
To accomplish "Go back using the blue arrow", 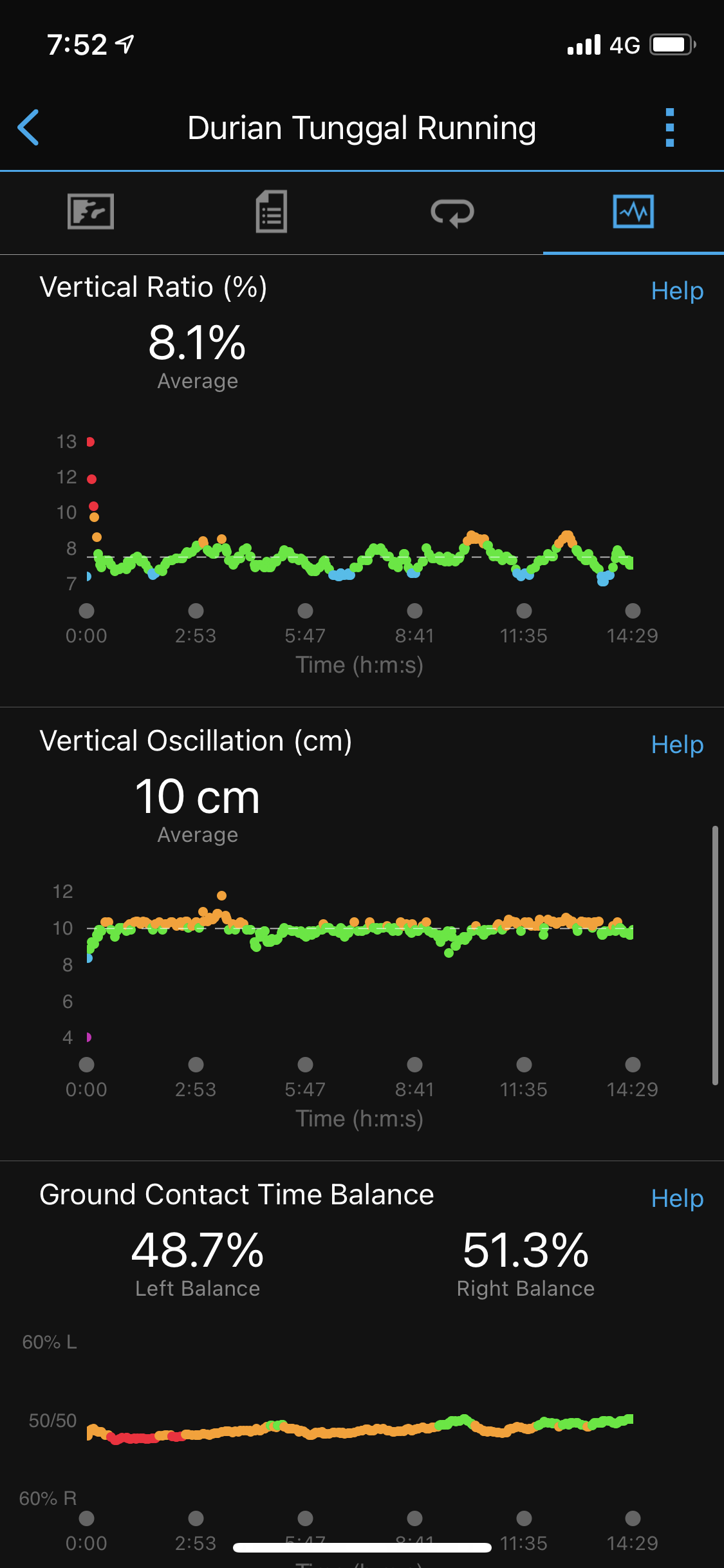I will pos(29,127).
